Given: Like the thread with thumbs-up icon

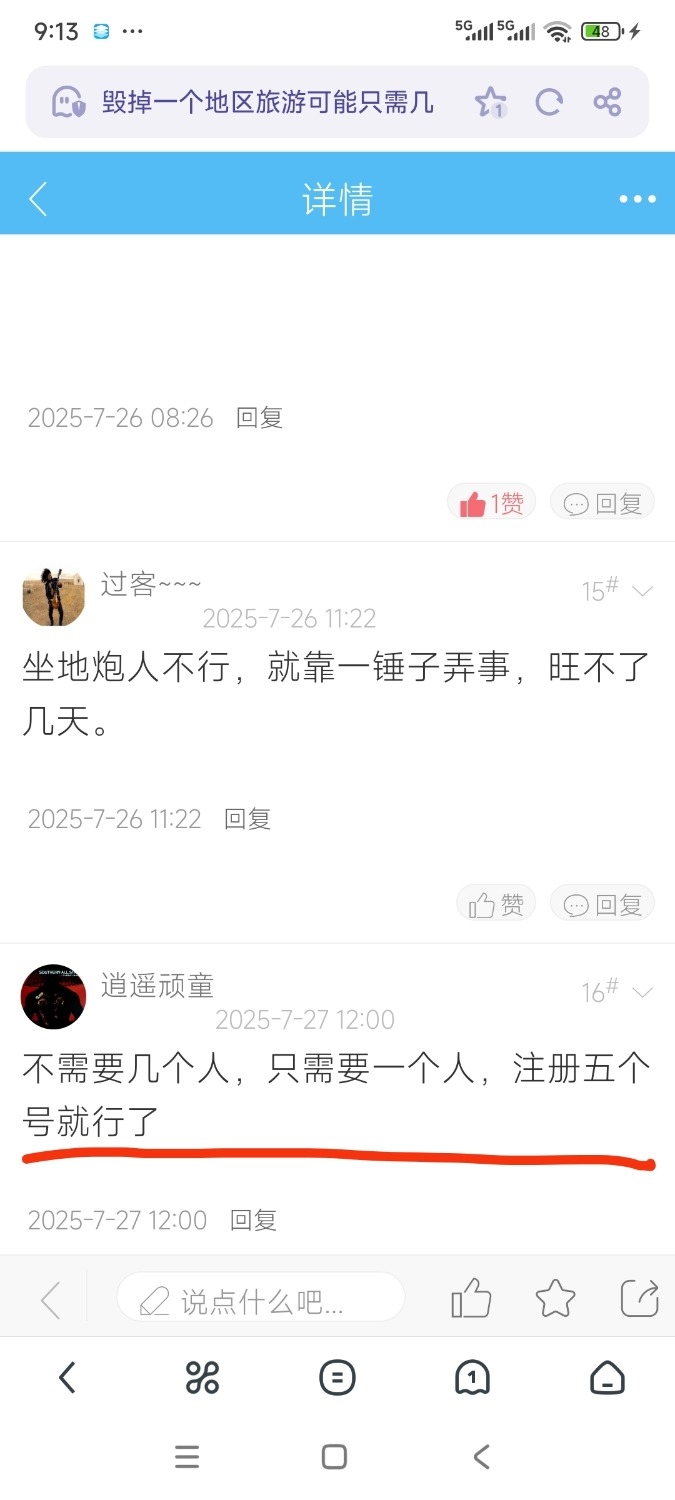Looking at the screenshot, I should (x=471, y=1299).
